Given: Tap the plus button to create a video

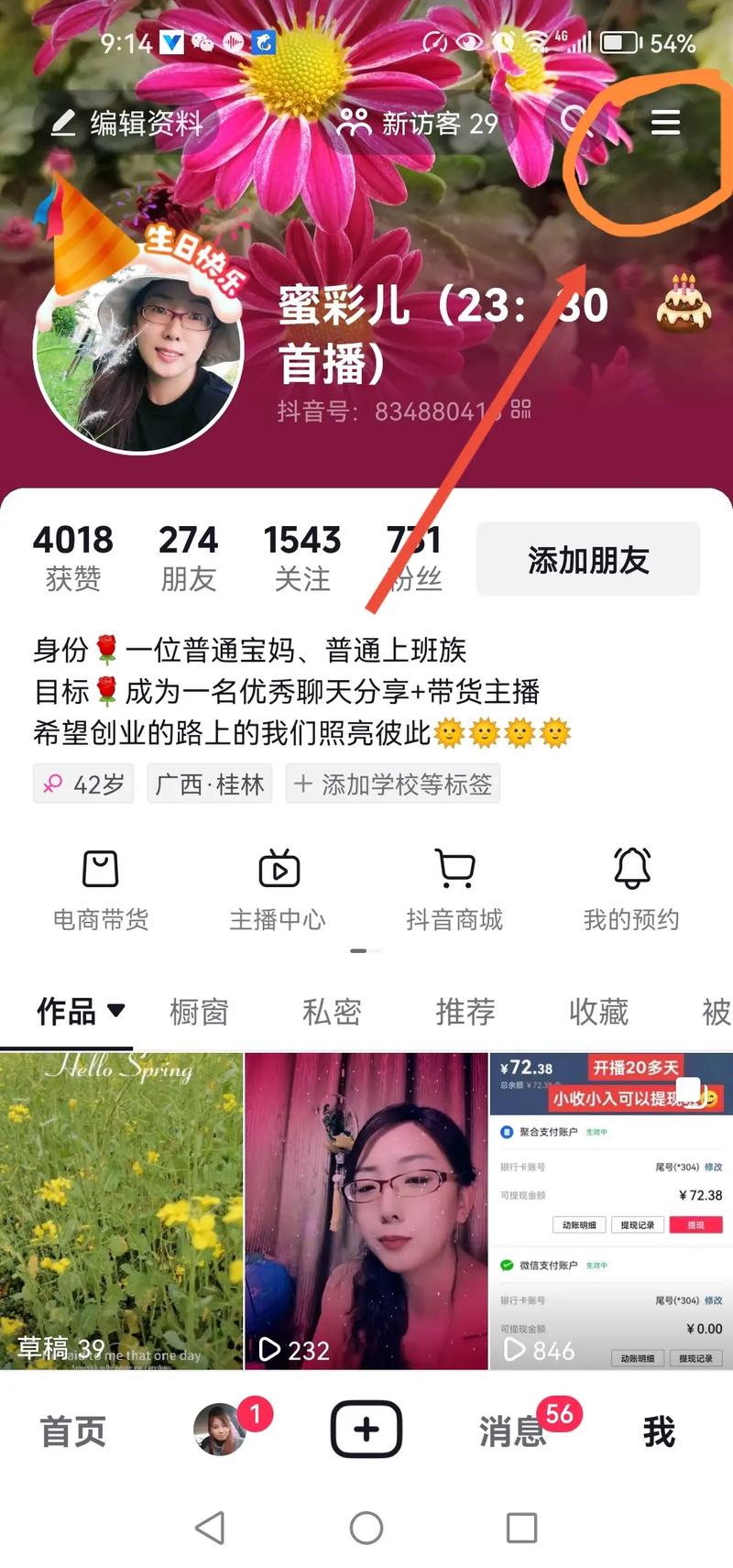Looking at the screenshot, I should tap(366, 1430).
